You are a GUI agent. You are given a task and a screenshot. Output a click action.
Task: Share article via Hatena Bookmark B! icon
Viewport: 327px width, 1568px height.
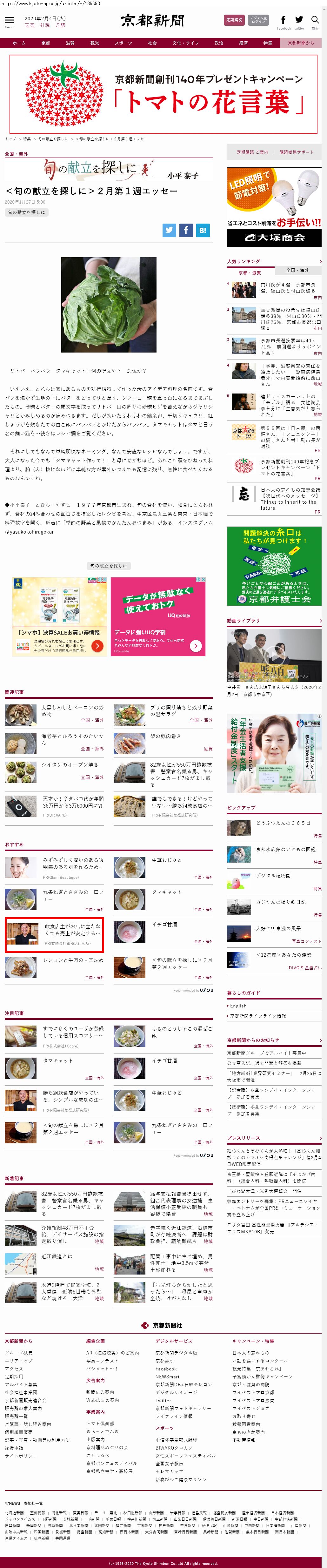(202, 230)
